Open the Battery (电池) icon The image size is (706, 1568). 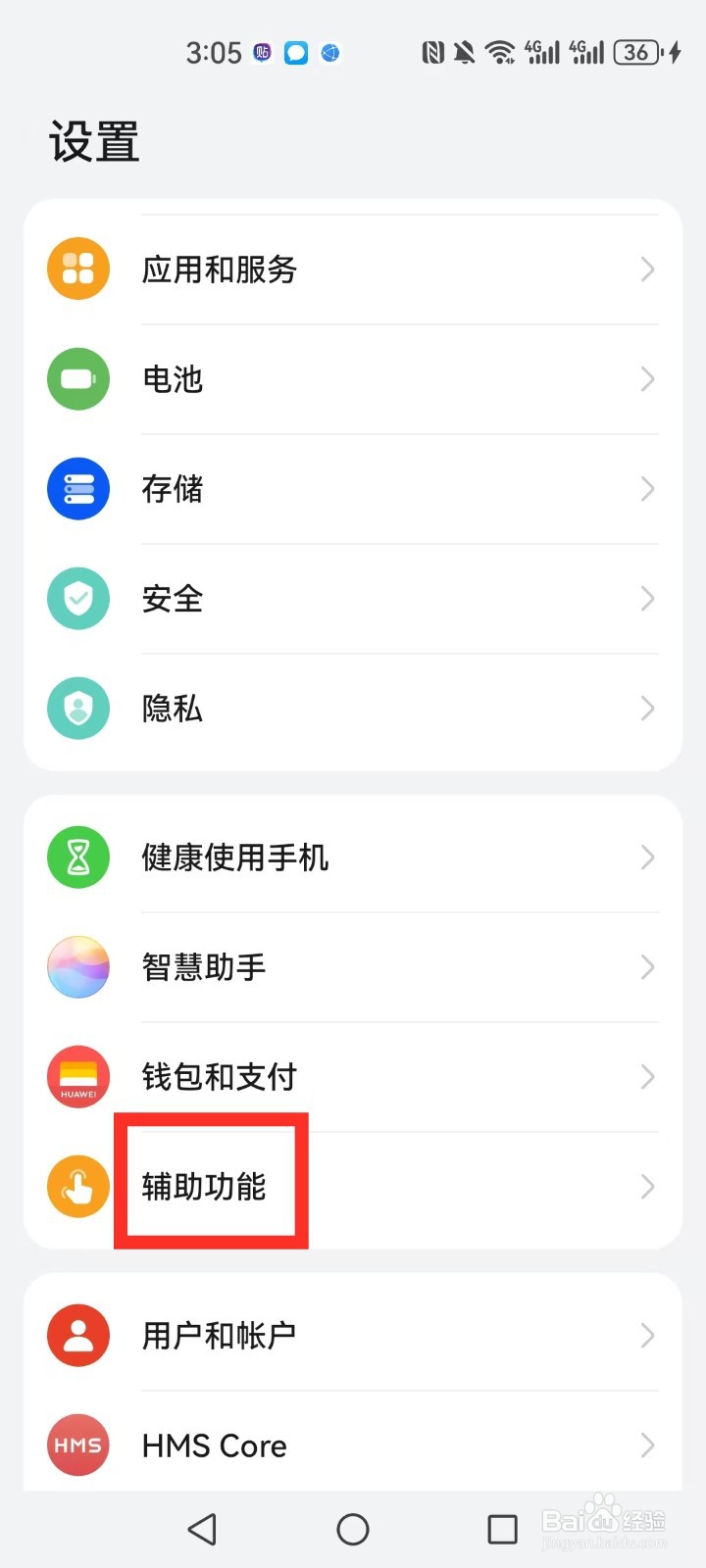77,379
